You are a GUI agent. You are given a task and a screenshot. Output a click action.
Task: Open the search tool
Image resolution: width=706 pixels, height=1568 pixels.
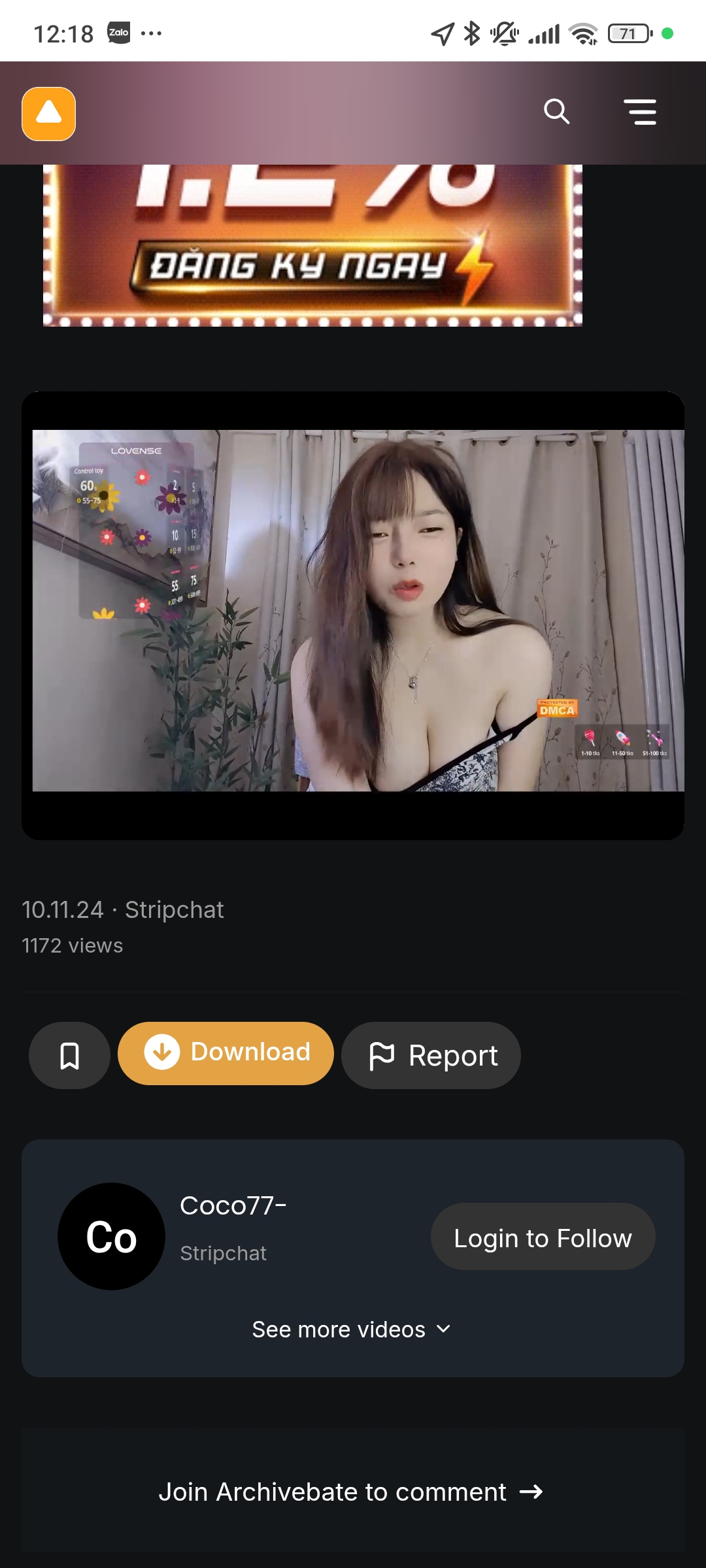click(x=556, y=112)
